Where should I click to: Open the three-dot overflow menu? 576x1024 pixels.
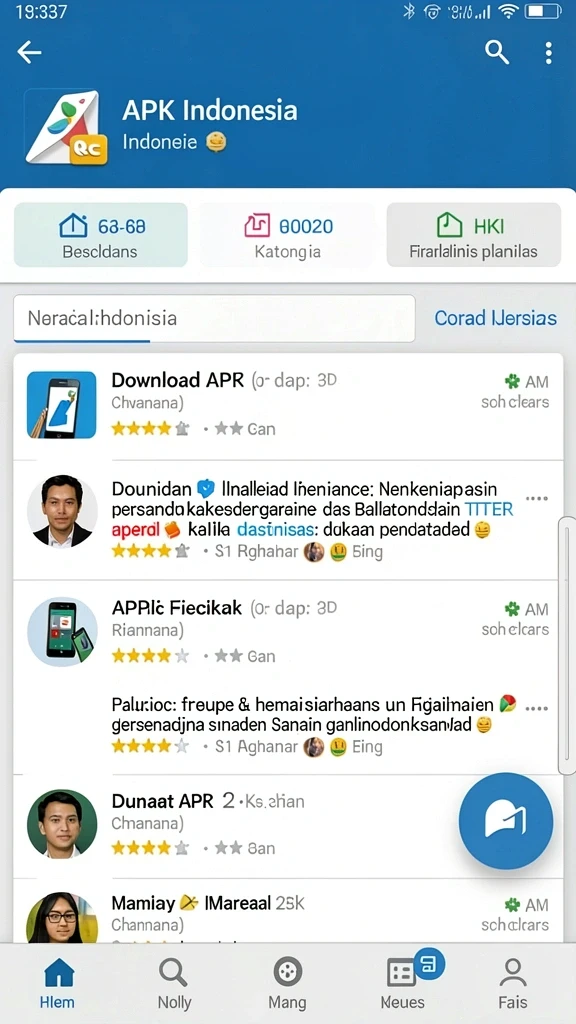549,52
